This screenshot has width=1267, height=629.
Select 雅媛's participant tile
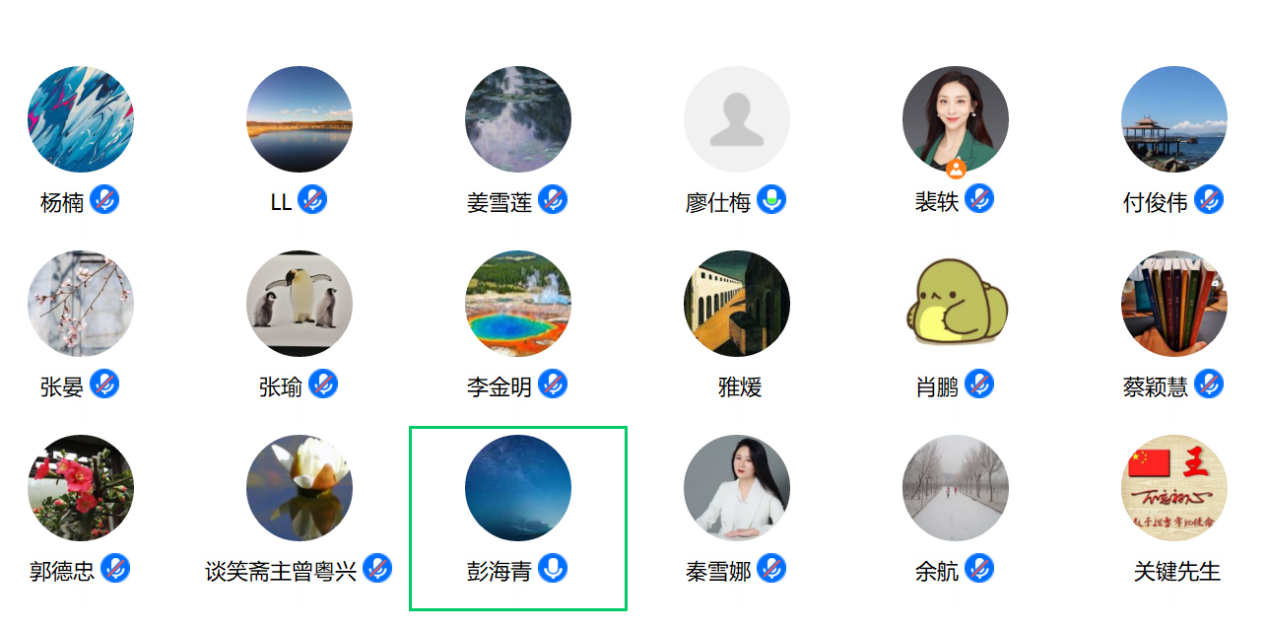(737, 303)
